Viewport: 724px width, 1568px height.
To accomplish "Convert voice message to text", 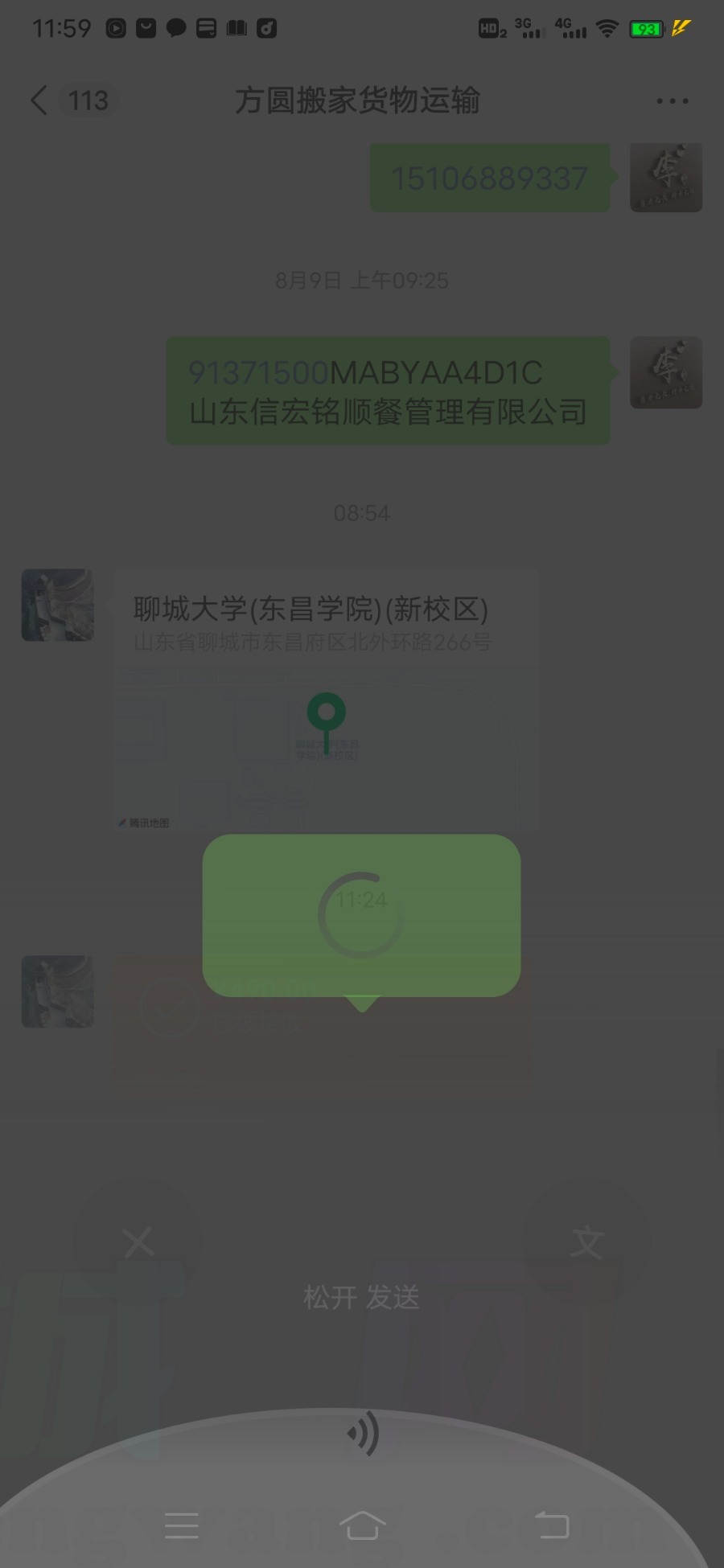I will [x=587, y=1242].
